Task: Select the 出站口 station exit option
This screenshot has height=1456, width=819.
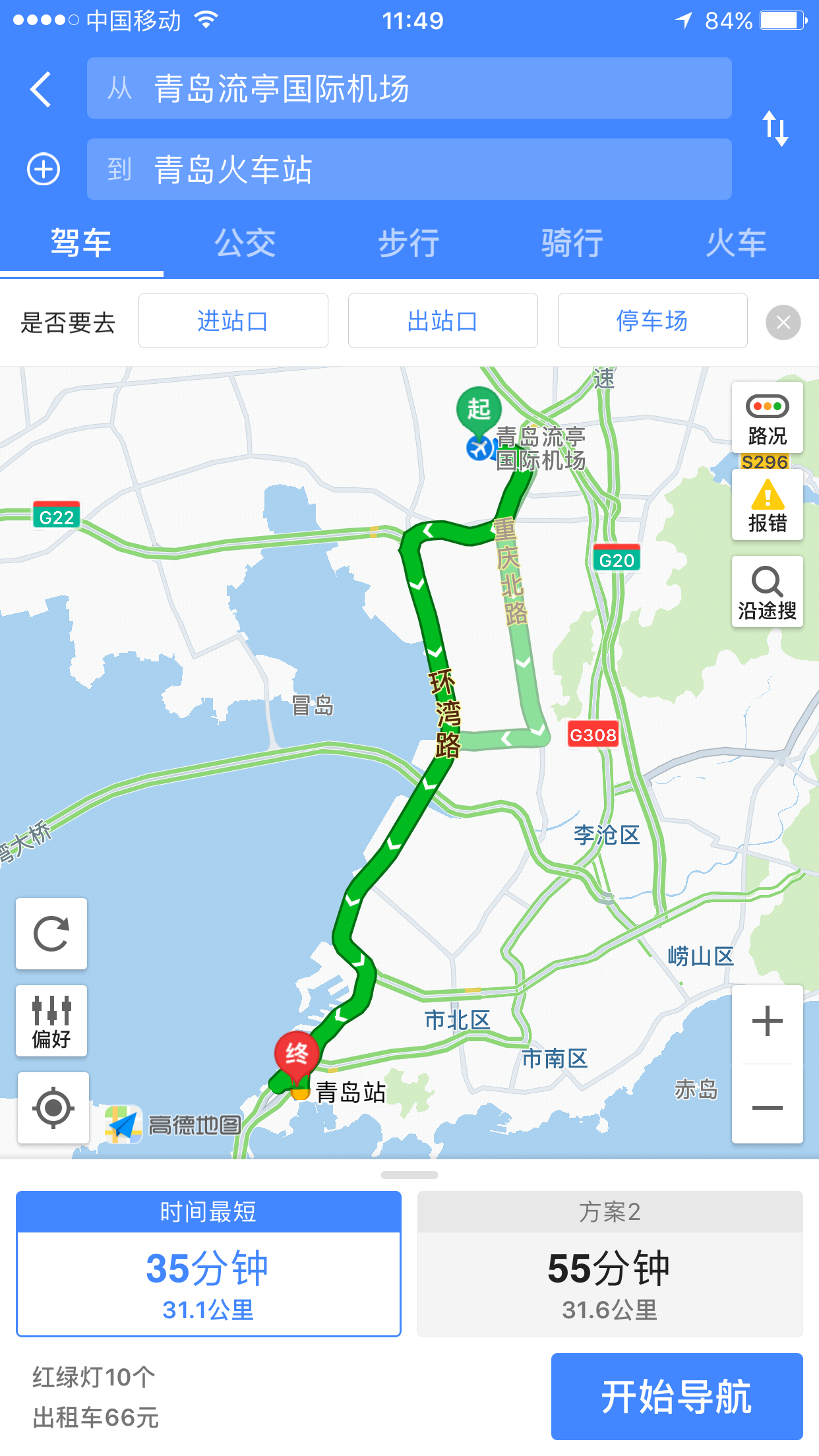Action: click(x=442, y=320)
